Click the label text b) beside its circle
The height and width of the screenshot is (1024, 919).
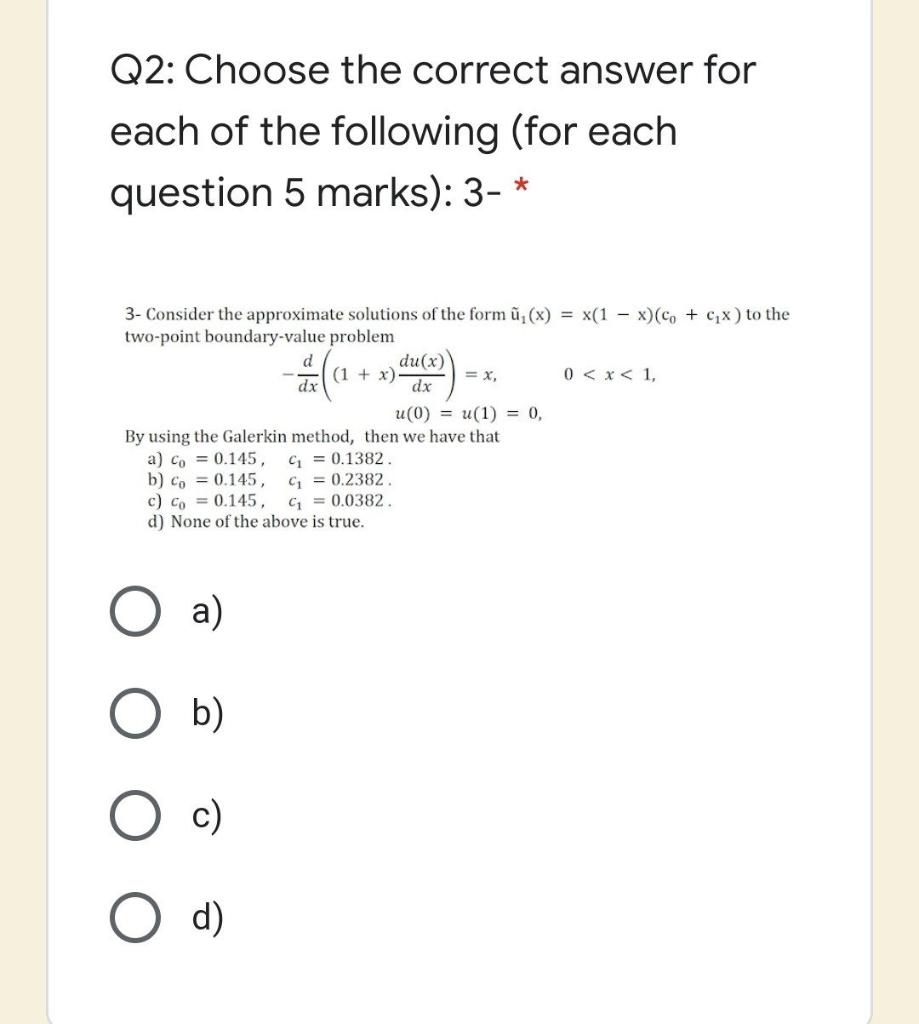click(x=204, y=713)
